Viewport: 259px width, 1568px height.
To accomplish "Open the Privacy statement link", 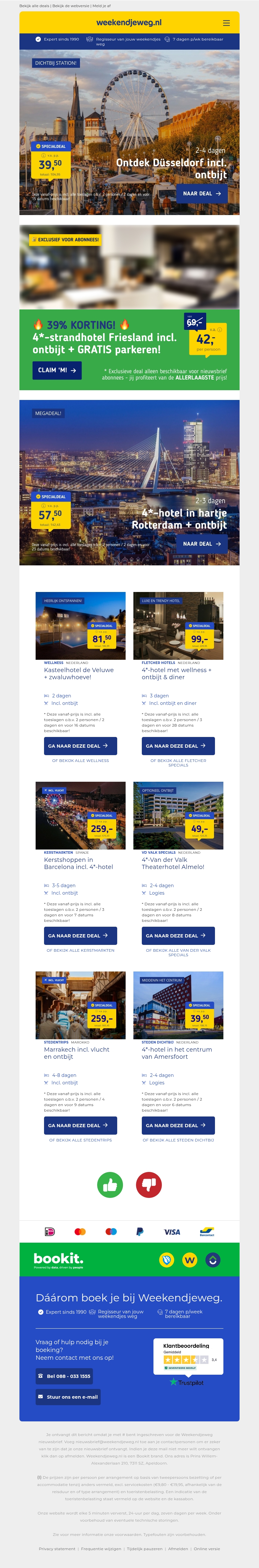I will (57, 1549).
